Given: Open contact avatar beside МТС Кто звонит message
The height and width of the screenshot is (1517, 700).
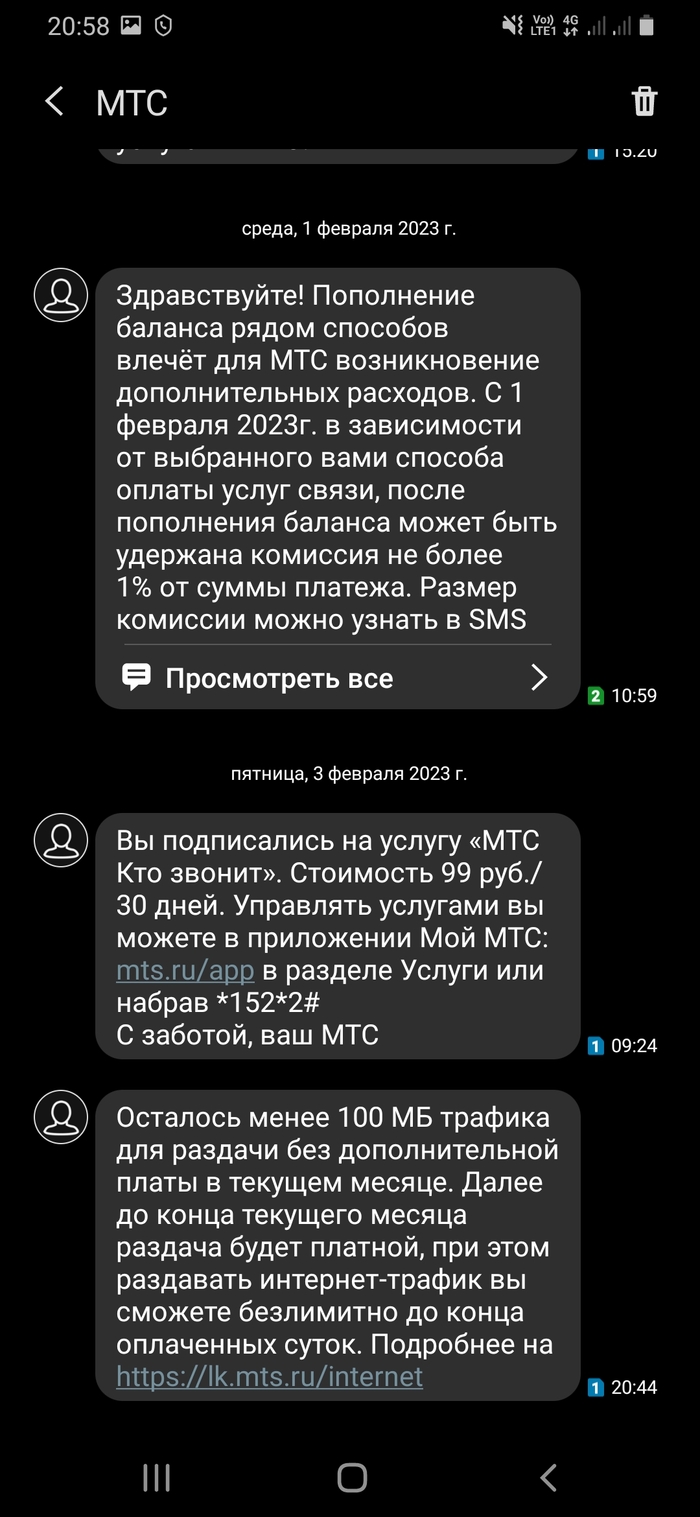Looking at the screenshot, I should 61,840.
